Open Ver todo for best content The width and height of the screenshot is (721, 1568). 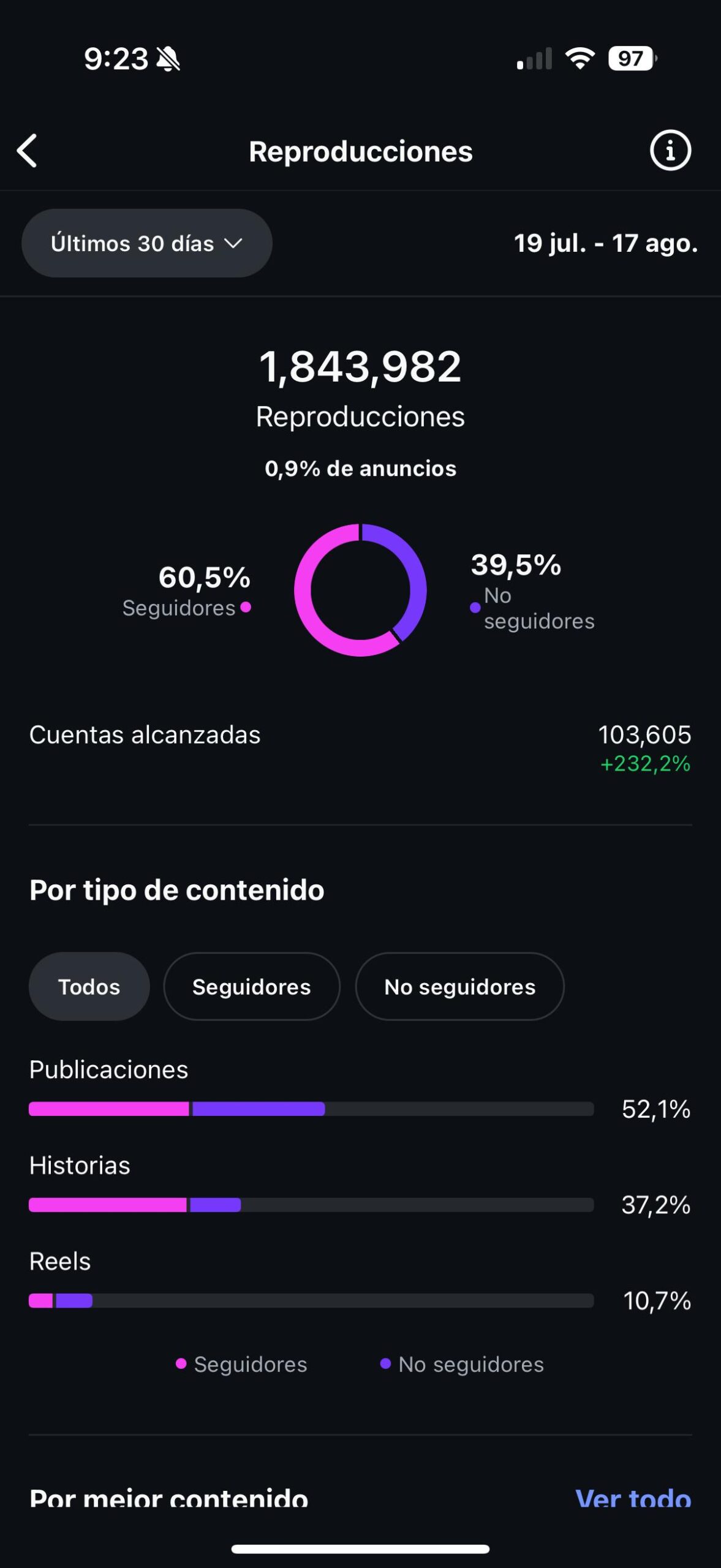[x=633, y=1498]
